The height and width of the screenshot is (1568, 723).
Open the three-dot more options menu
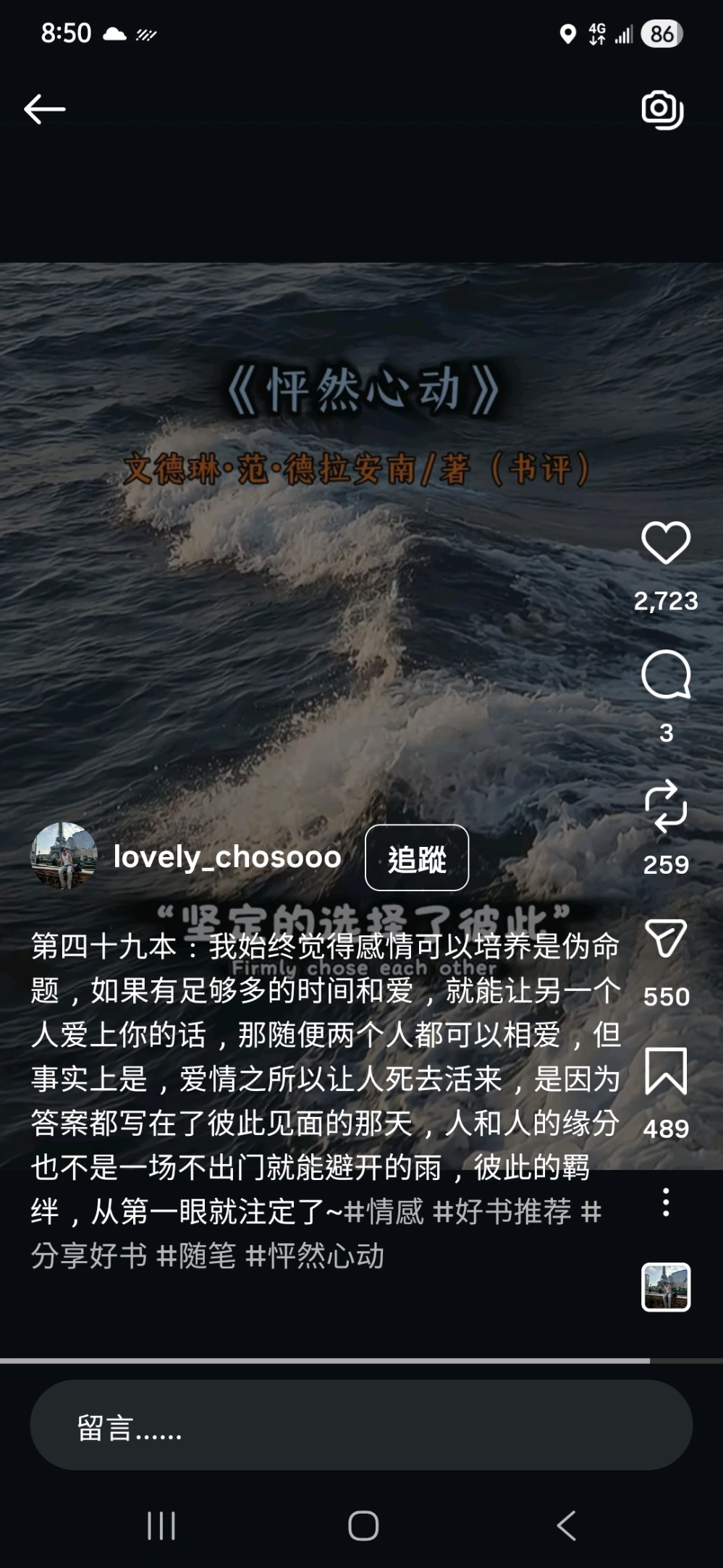(666, 1202)
